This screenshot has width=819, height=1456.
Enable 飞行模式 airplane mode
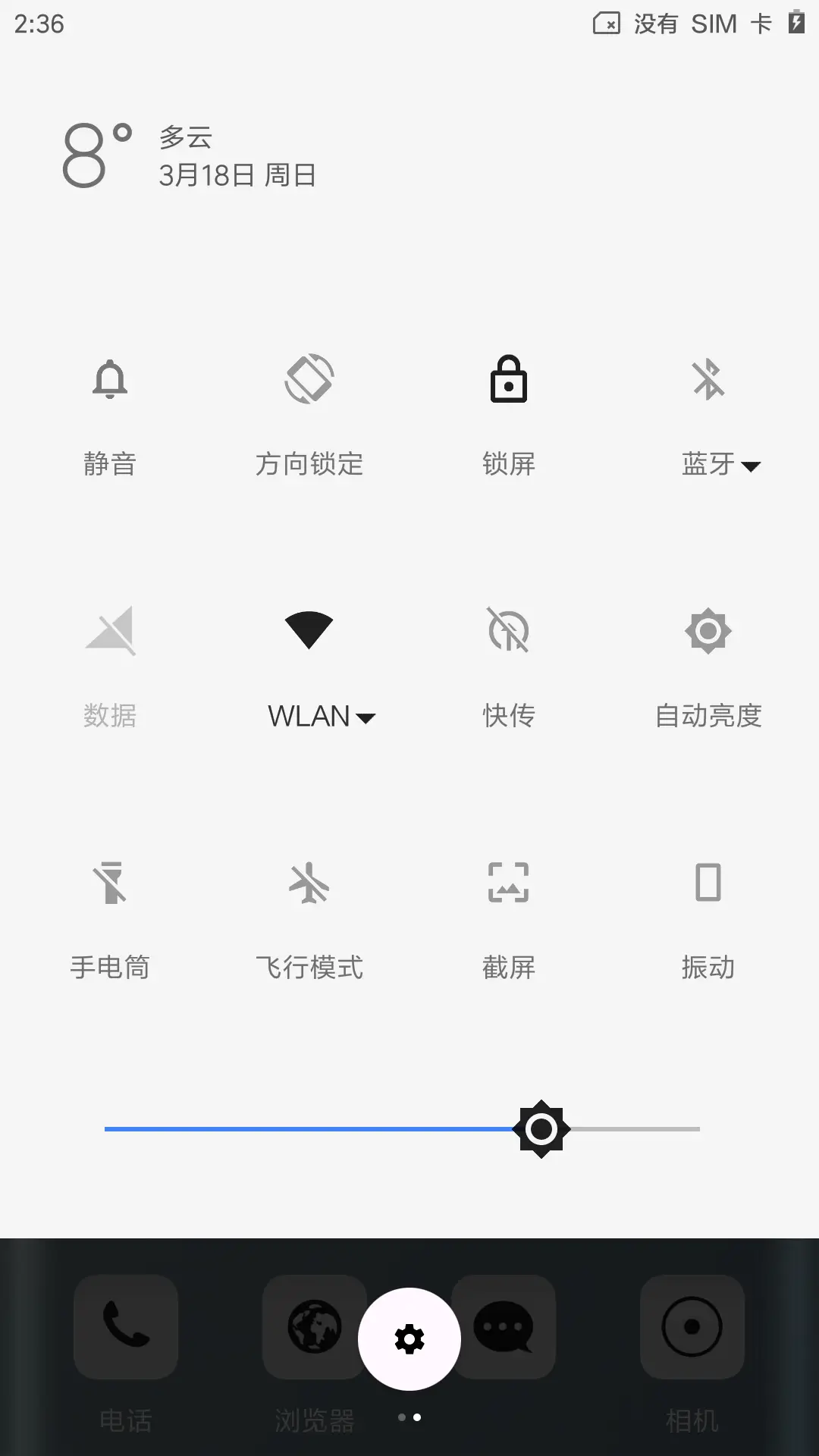tap(309, 883)
